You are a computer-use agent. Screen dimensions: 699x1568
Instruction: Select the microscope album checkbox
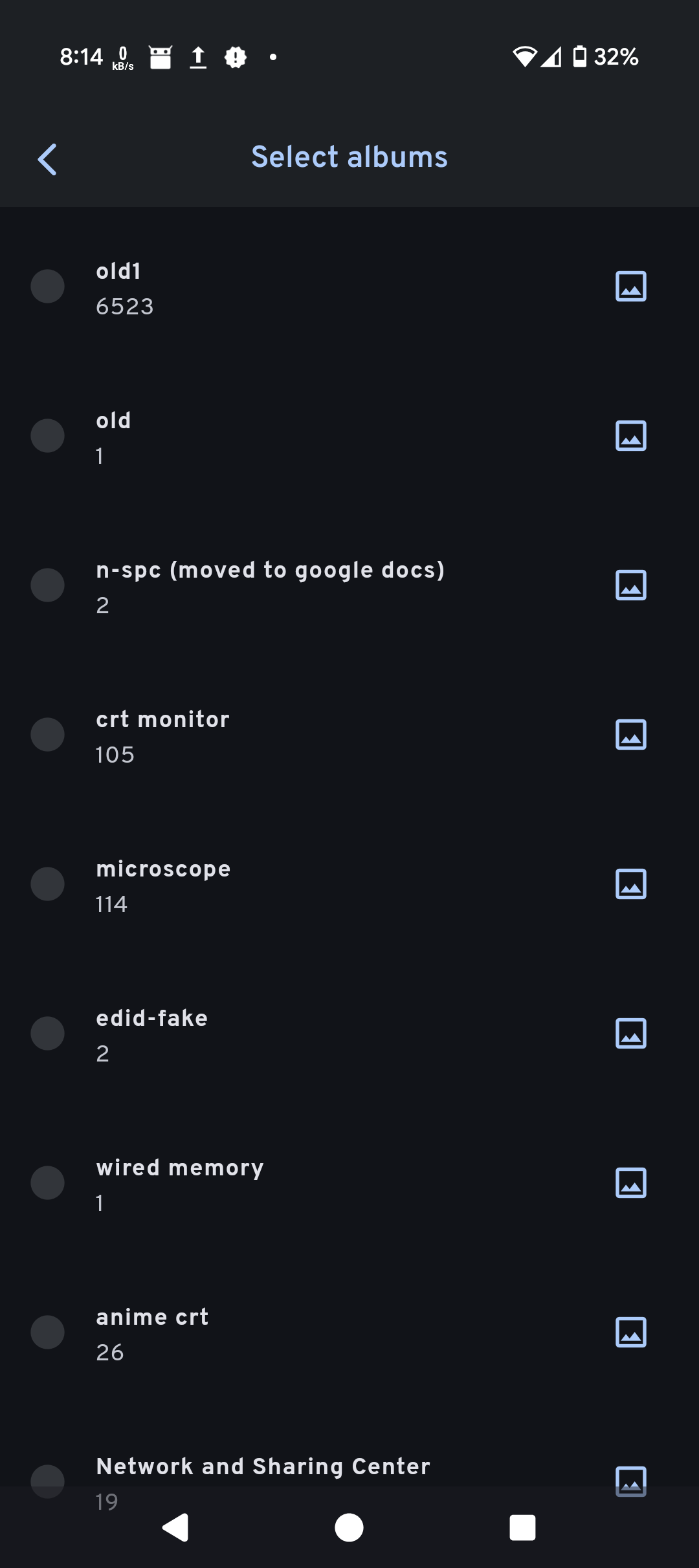tap(48, 884)
